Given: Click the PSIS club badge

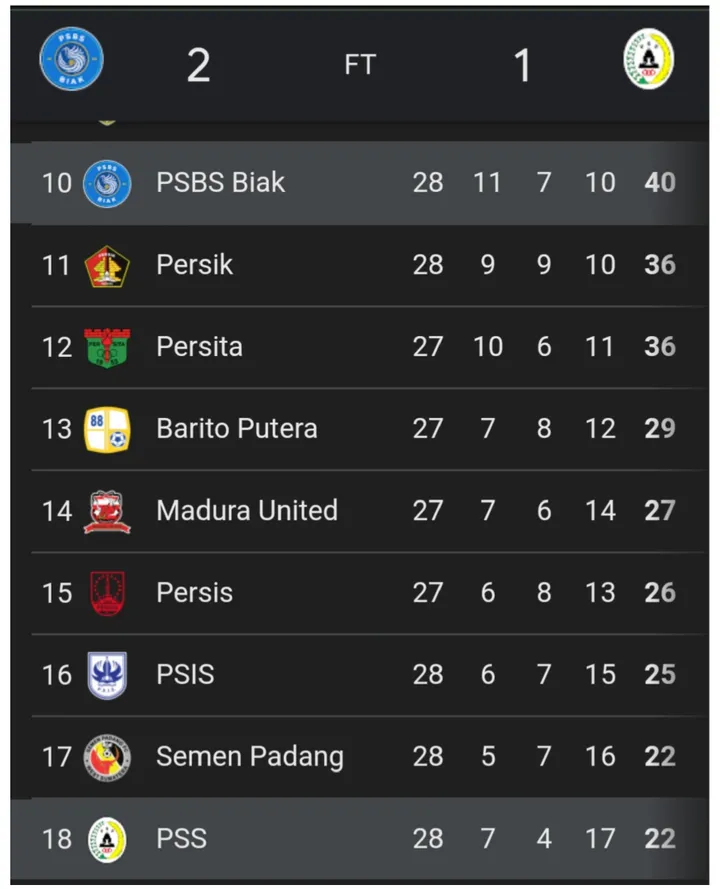Looking at the screenshot, I should point(108,674).
